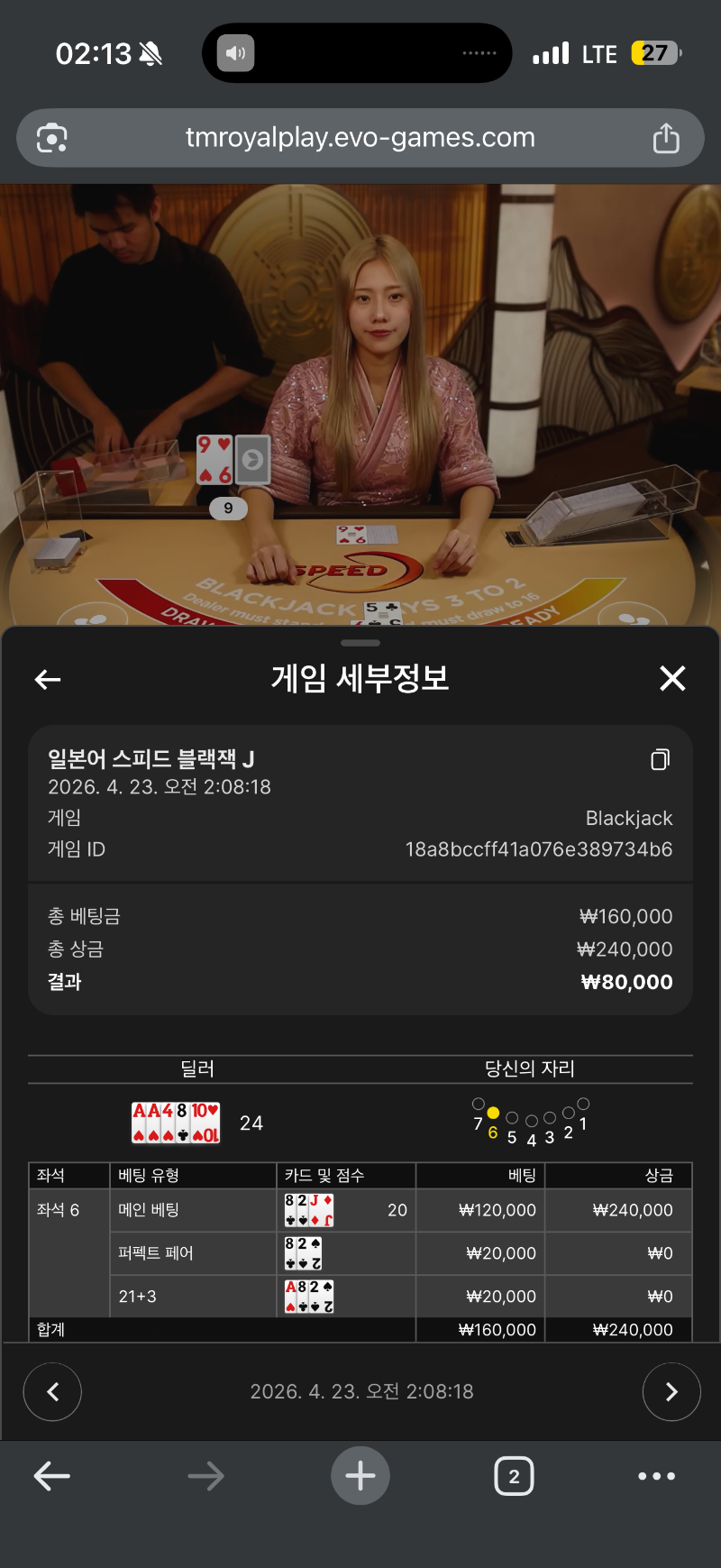The image size is (721, 1568).
Task: Close the 게임 세부정보 panel
Action: pyautogui.click(x=672, y=678)
